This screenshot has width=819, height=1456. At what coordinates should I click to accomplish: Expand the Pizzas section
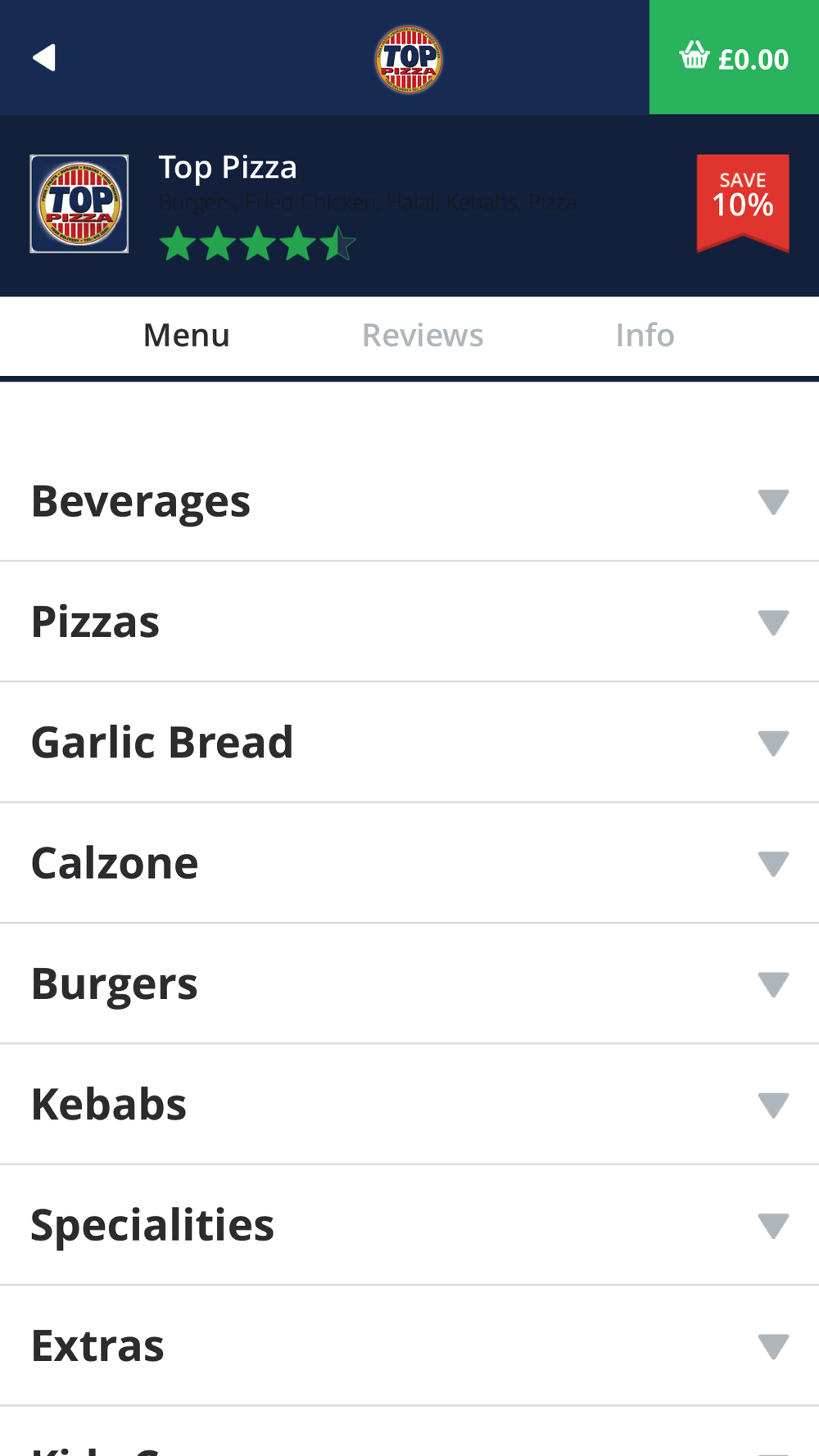click(x=409, y=622)
